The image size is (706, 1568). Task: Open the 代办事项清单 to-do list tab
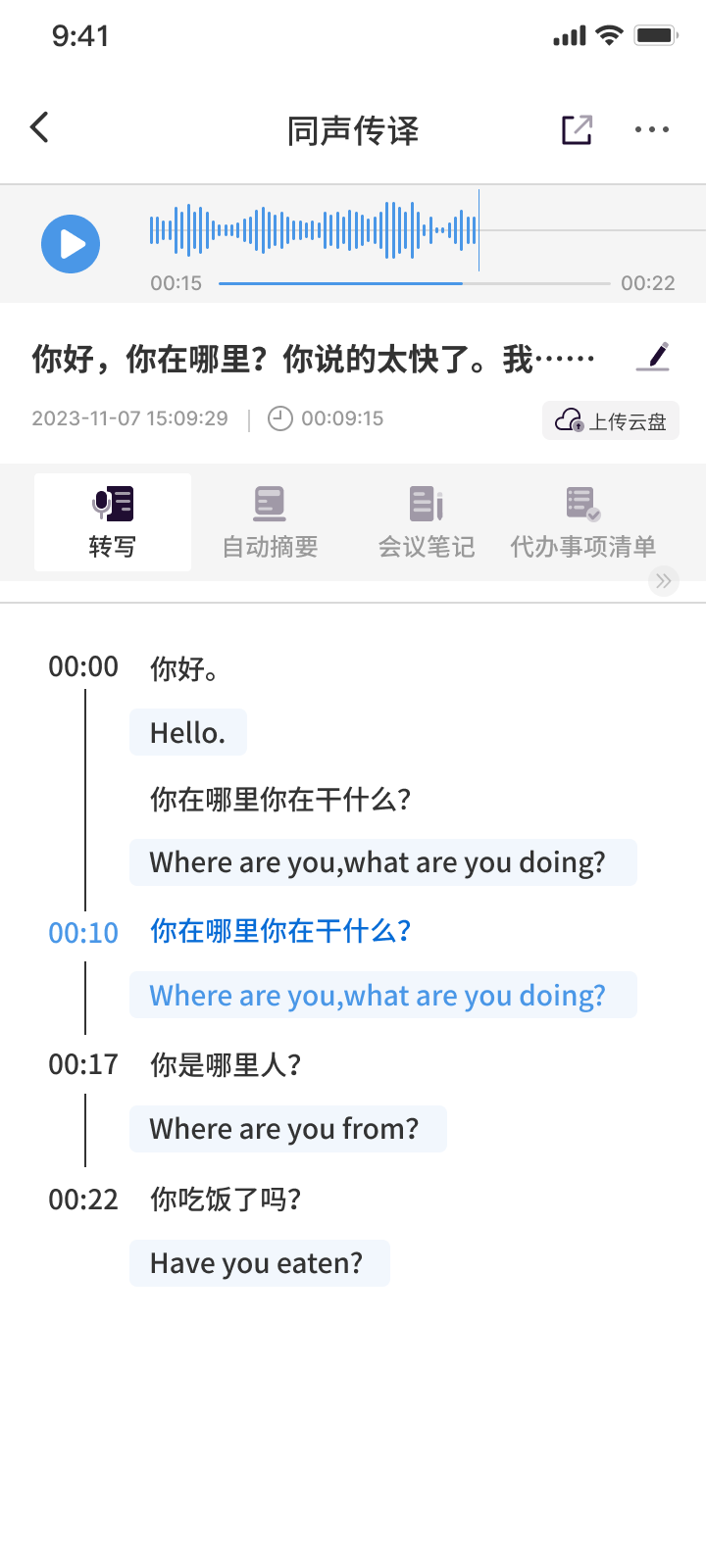(x=580, y=521)
